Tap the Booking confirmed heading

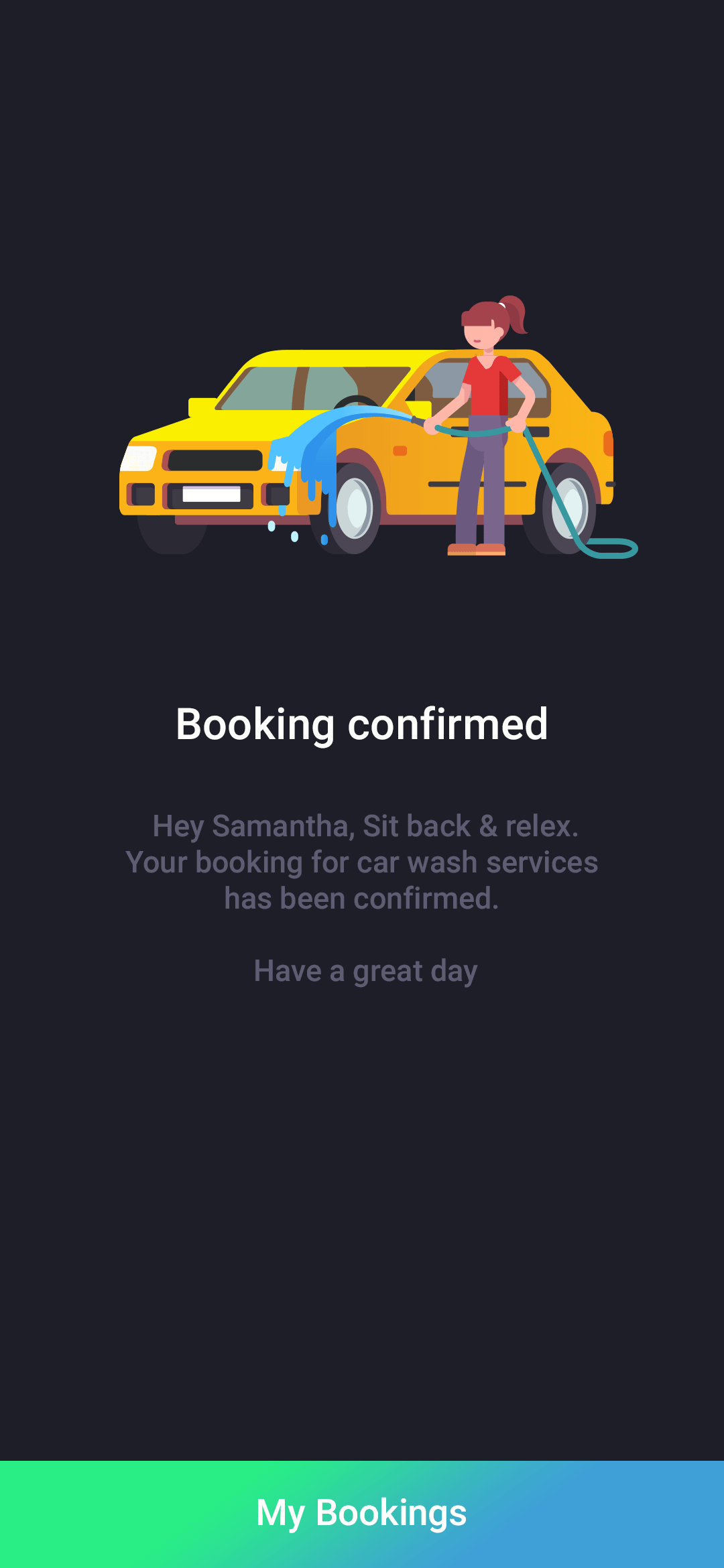[362, 724]
